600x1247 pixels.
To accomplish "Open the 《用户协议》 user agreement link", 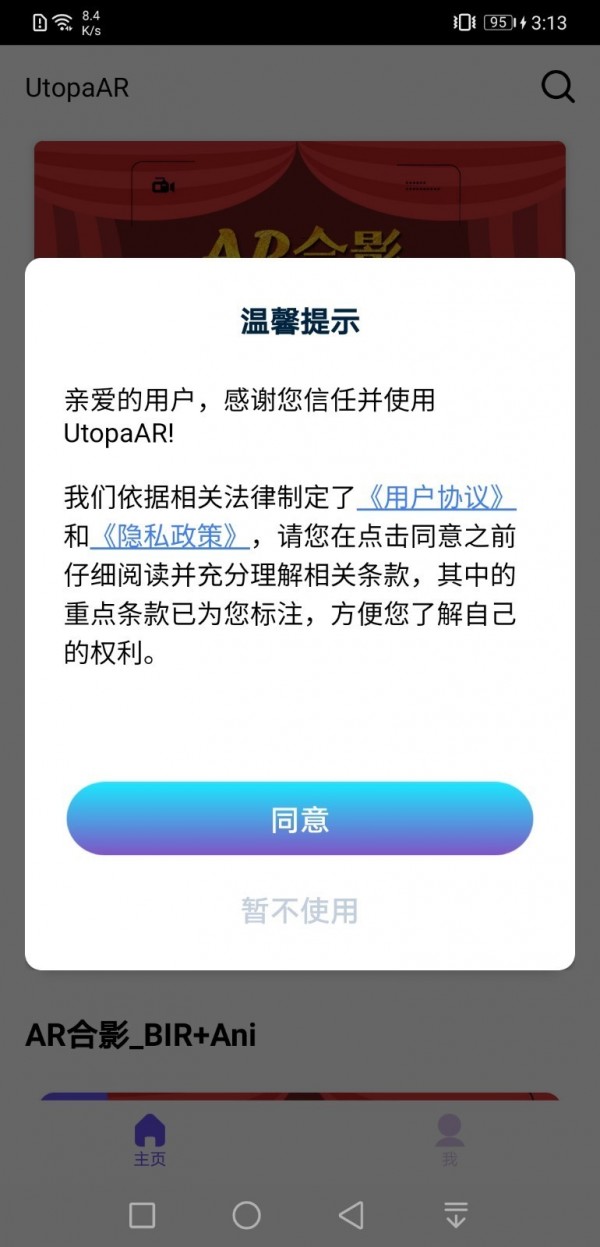I will coord(436,497).
